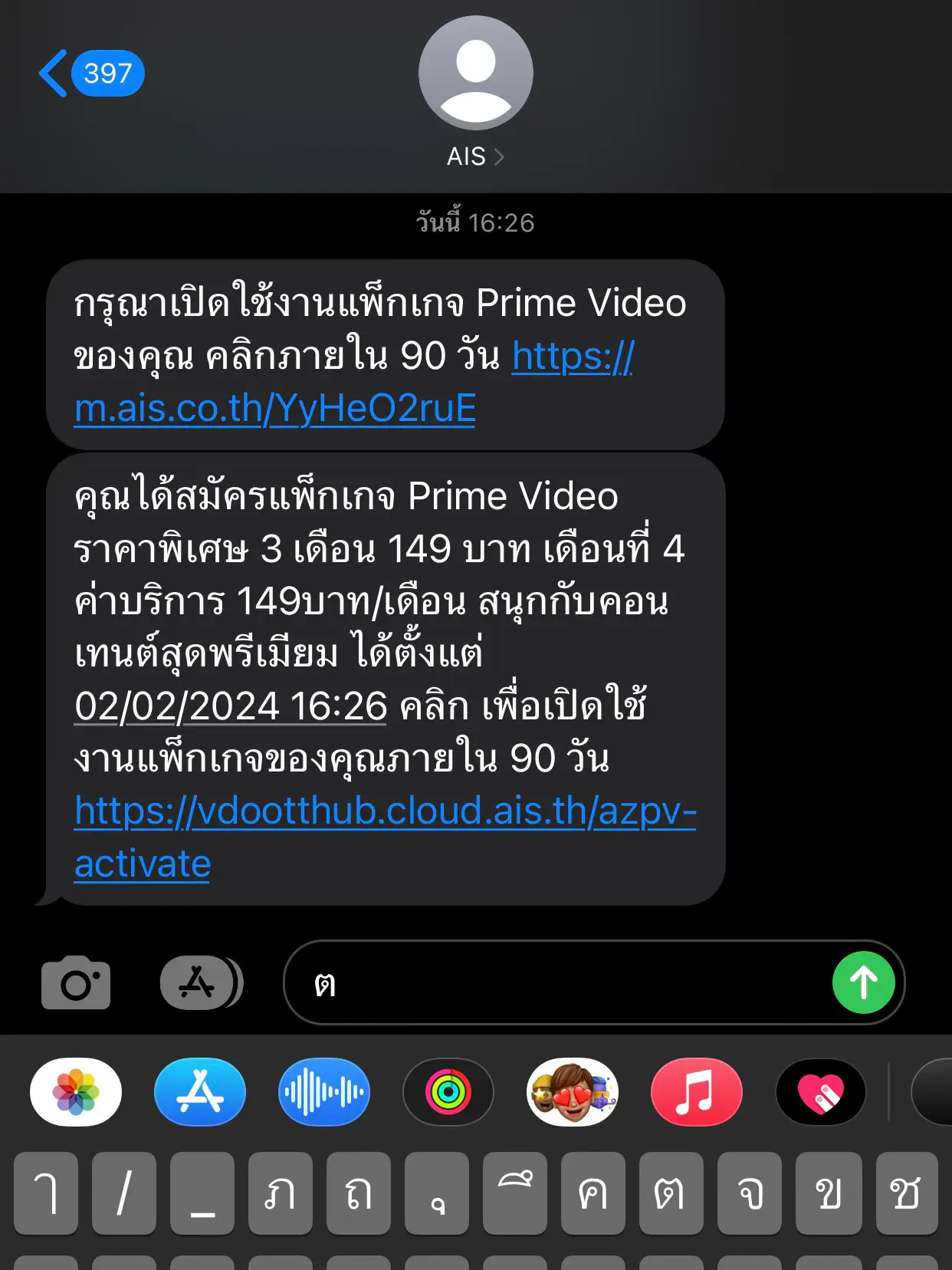Tap the AIS contact avatar at the top

[474, 73]
